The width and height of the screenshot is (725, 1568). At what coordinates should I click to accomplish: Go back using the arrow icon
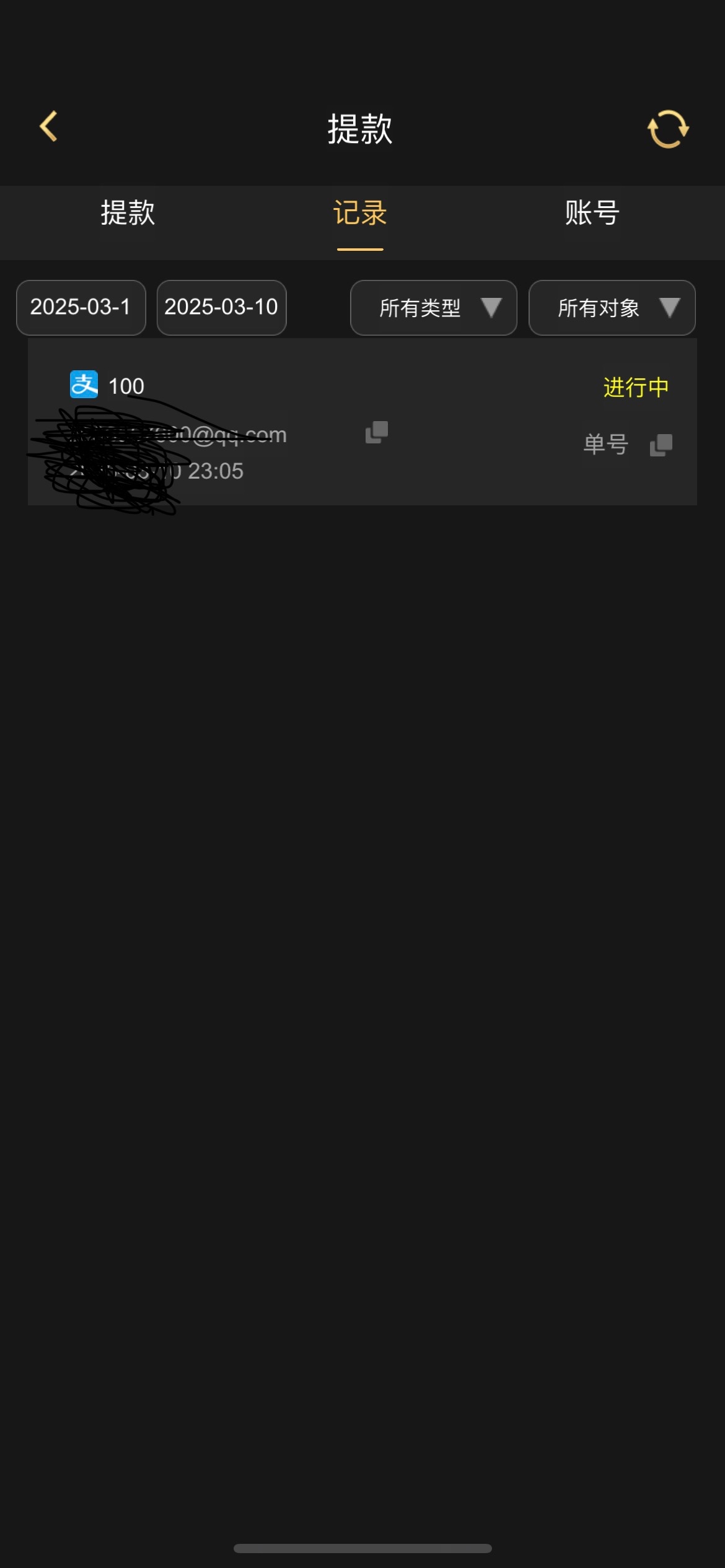[x=48, y=127]
